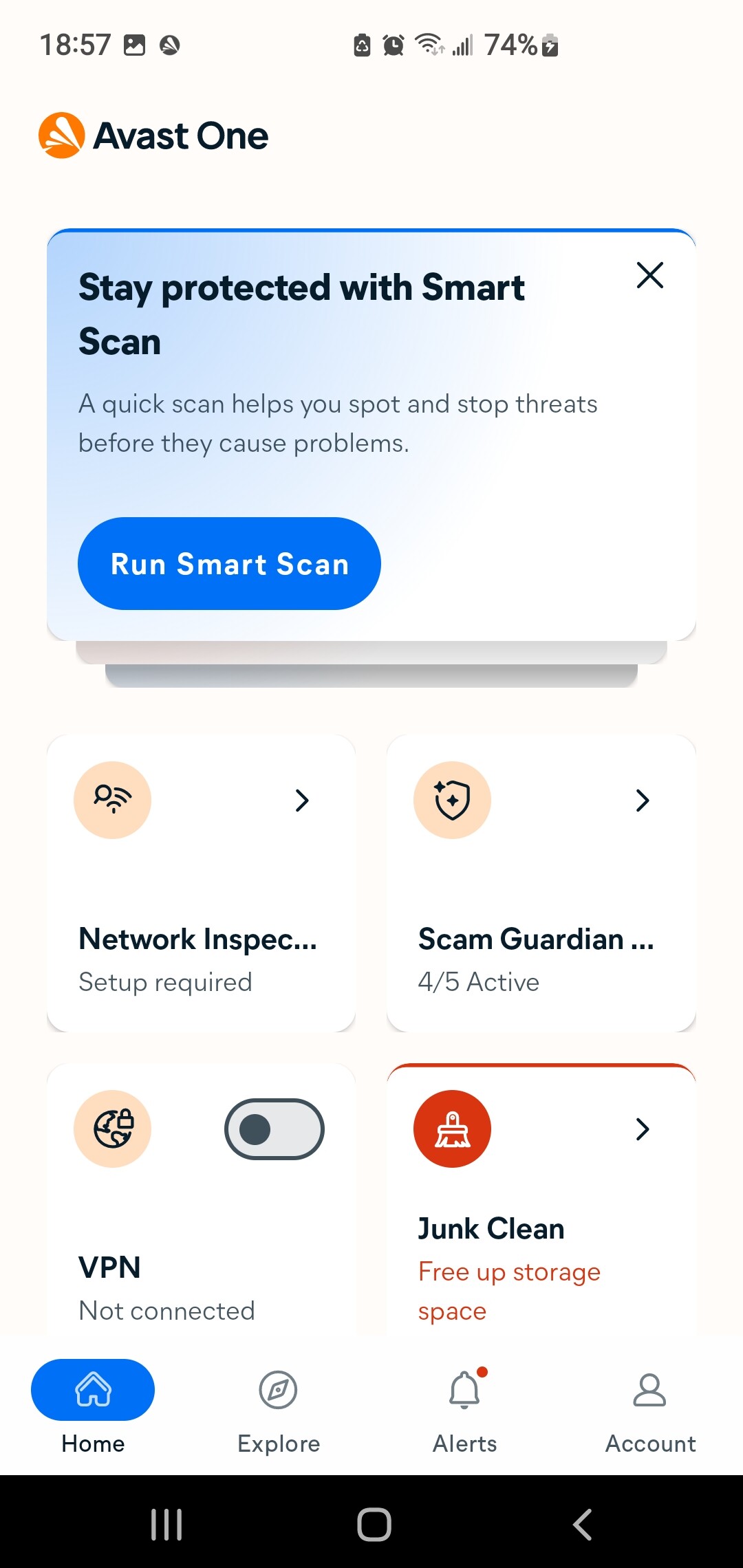Turn on the VPN switch

click(x=274, y=1129)
